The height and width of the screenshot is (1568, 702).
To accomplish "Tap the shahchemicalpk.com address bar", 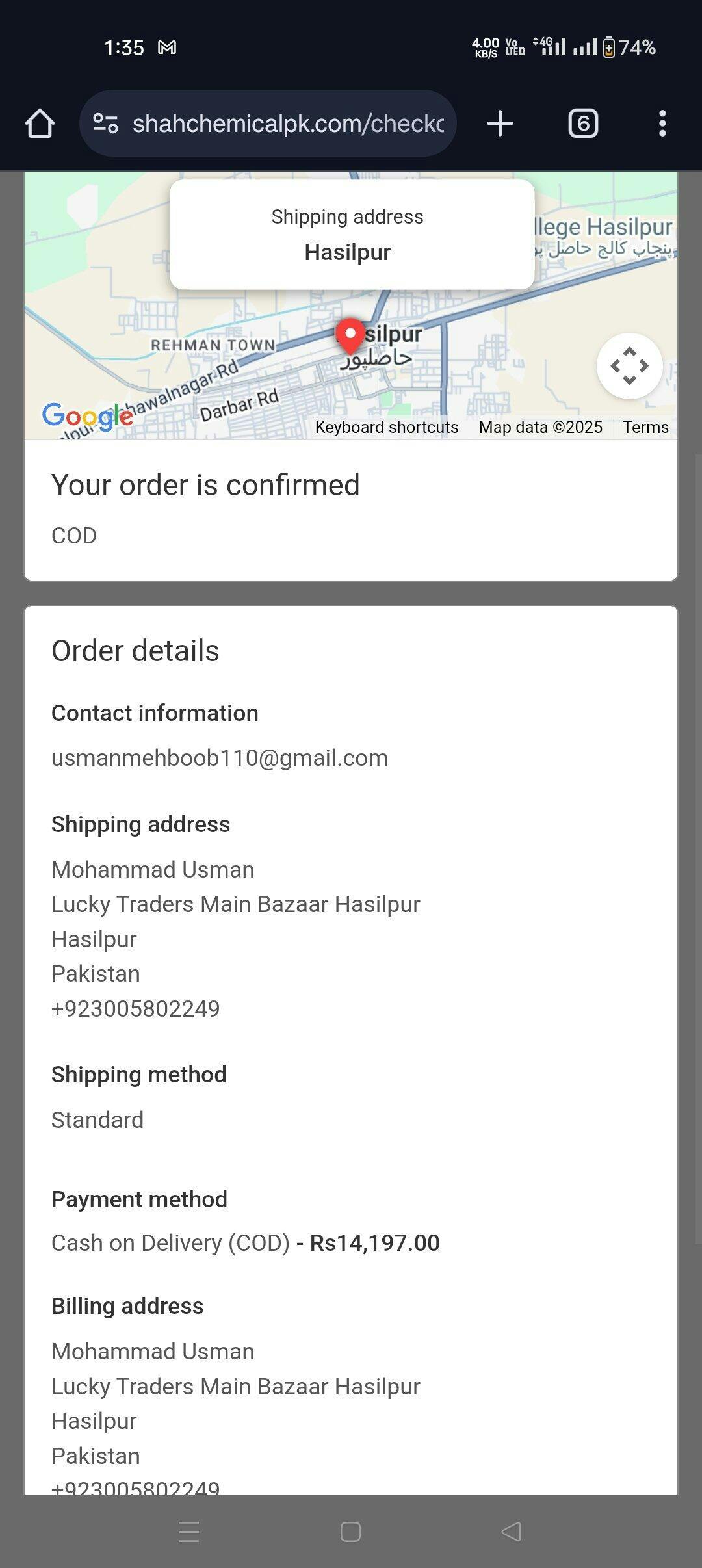I will pos(268,124).
